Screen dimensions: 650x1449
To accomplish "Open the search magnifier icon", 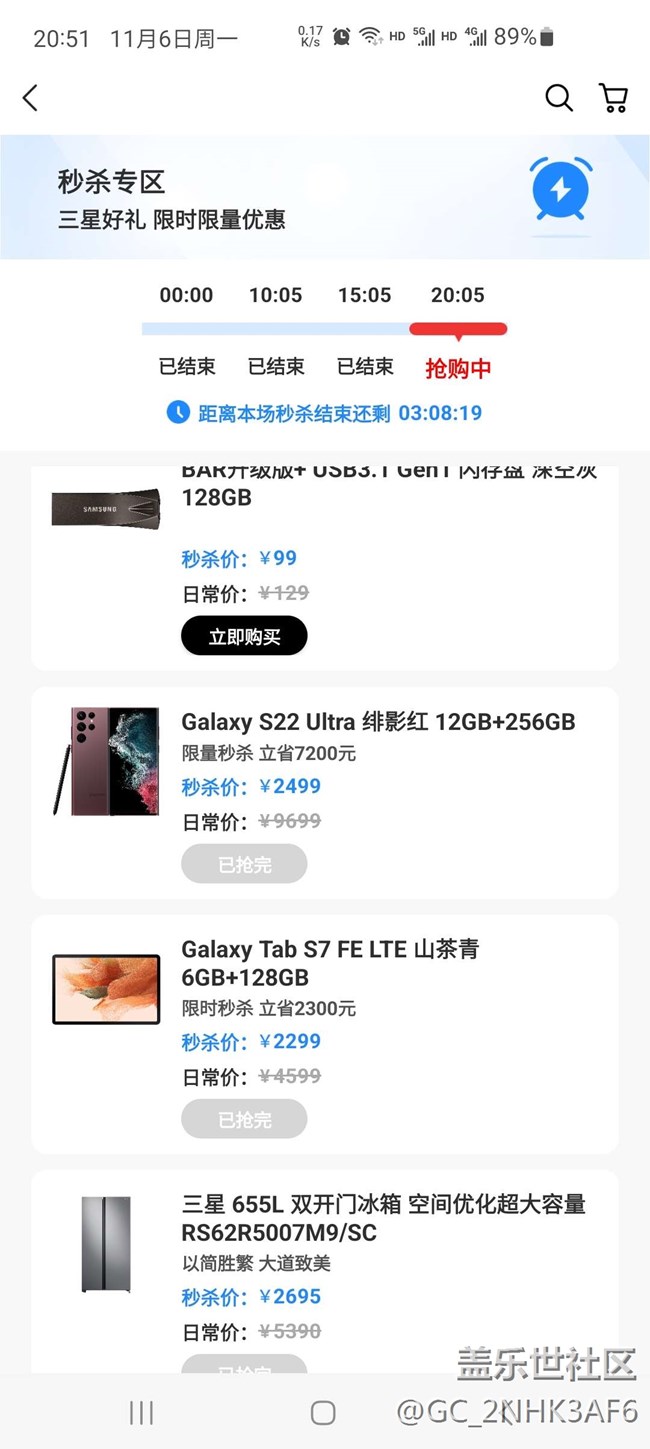I will [x=559, y=98].
